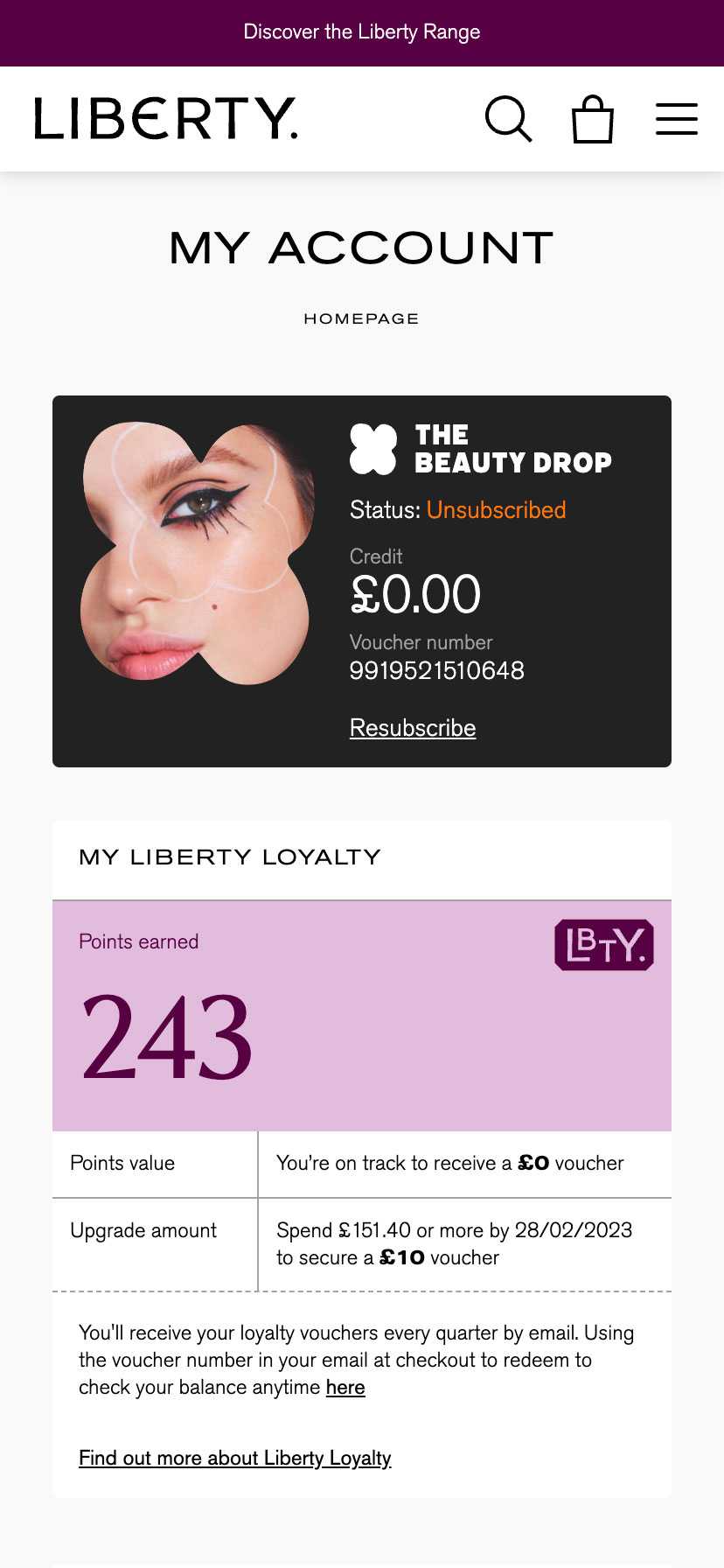Open the search magnifier icon
Viewport: 724px width, 1568px height.
pyautogui.click(x=509, y=119)
